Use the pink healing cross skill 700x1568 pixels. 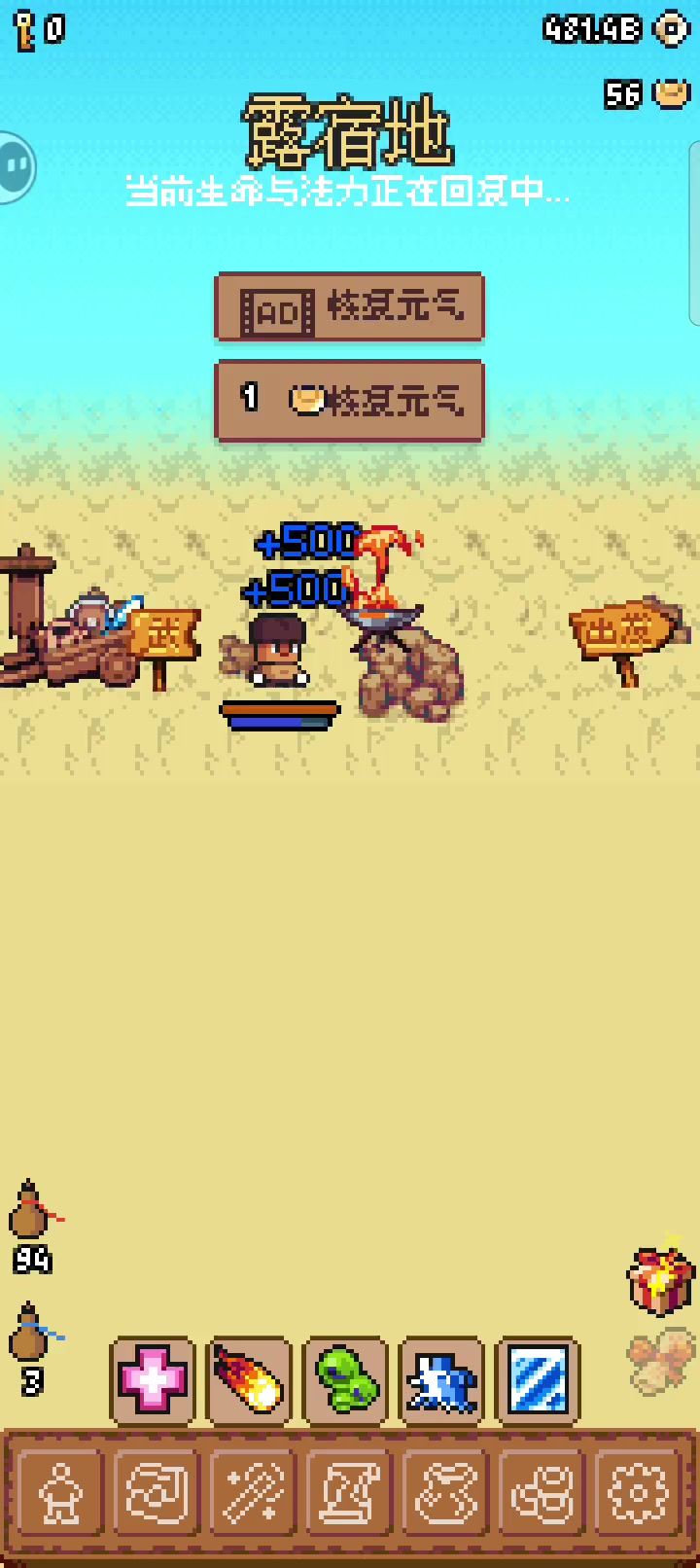point(153,1378)
